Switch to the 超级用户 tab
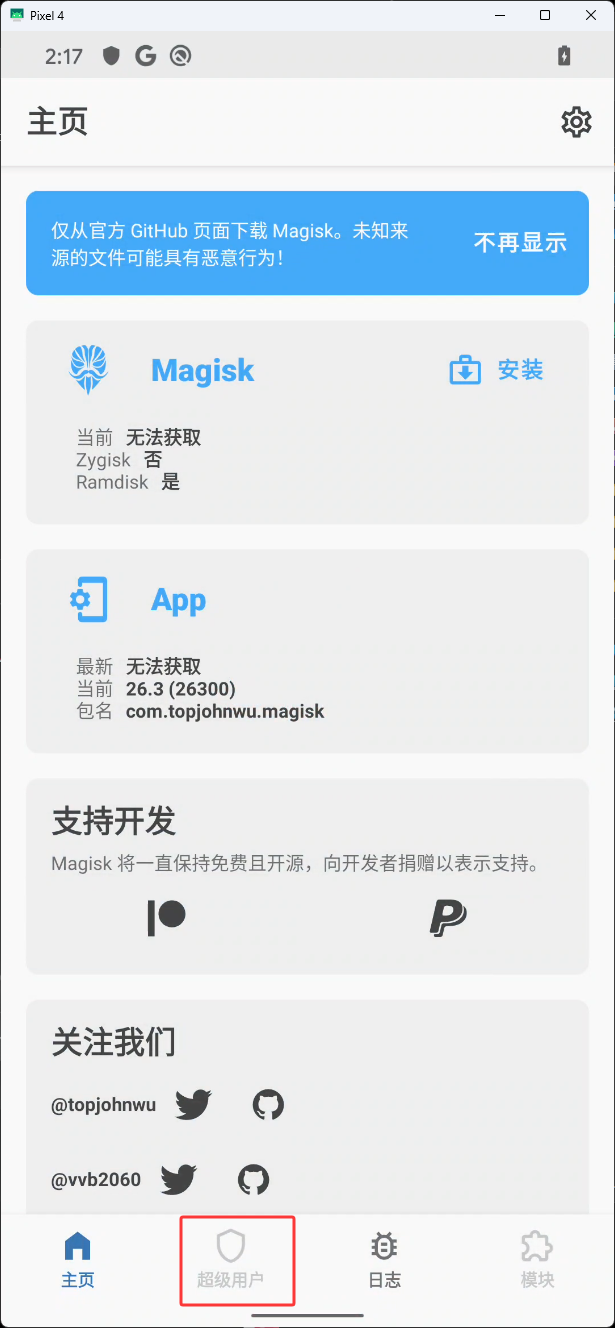This screenshot has height=1328, width=615. pyautogui.click(x=231, y=1260)
